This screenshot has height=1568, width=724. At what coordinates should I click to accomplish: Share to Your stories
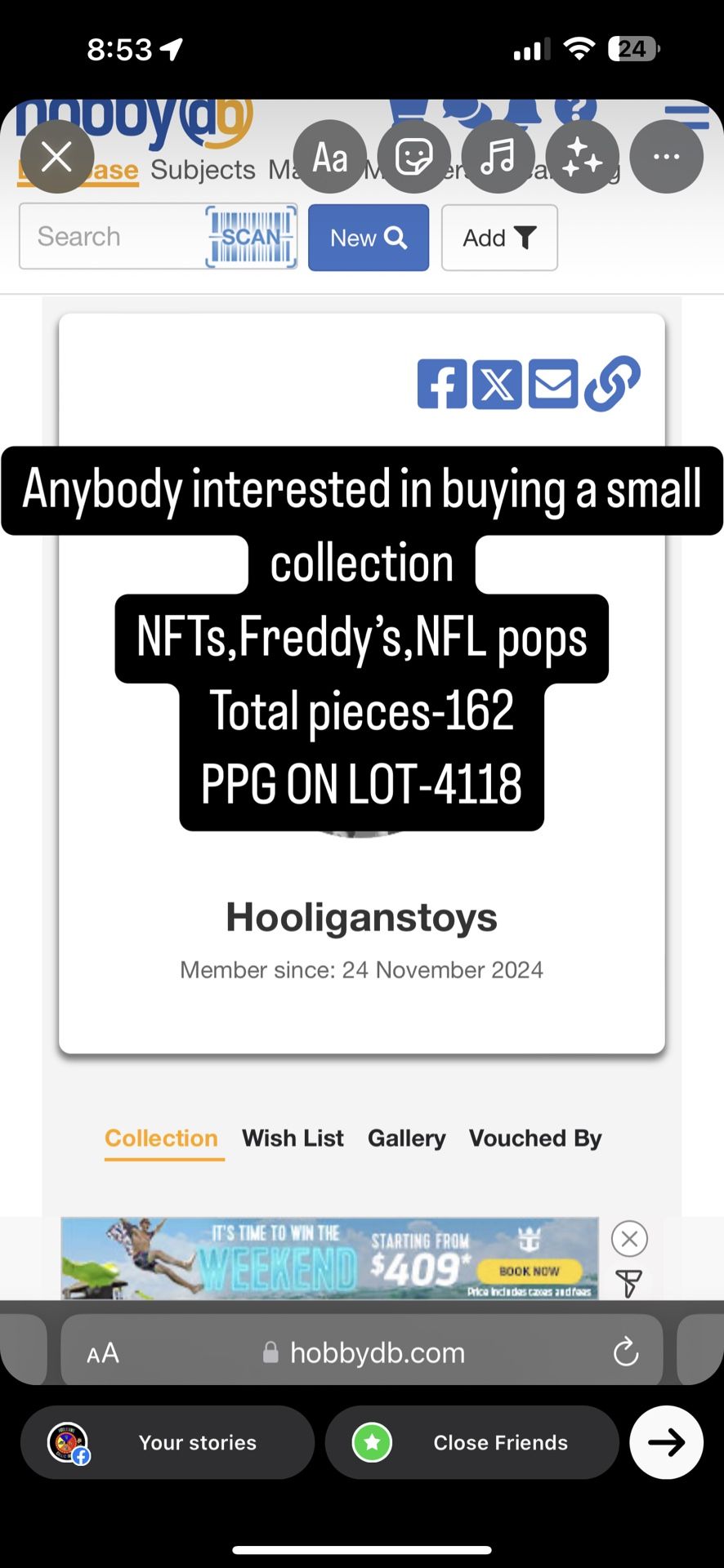point(168,1442)
